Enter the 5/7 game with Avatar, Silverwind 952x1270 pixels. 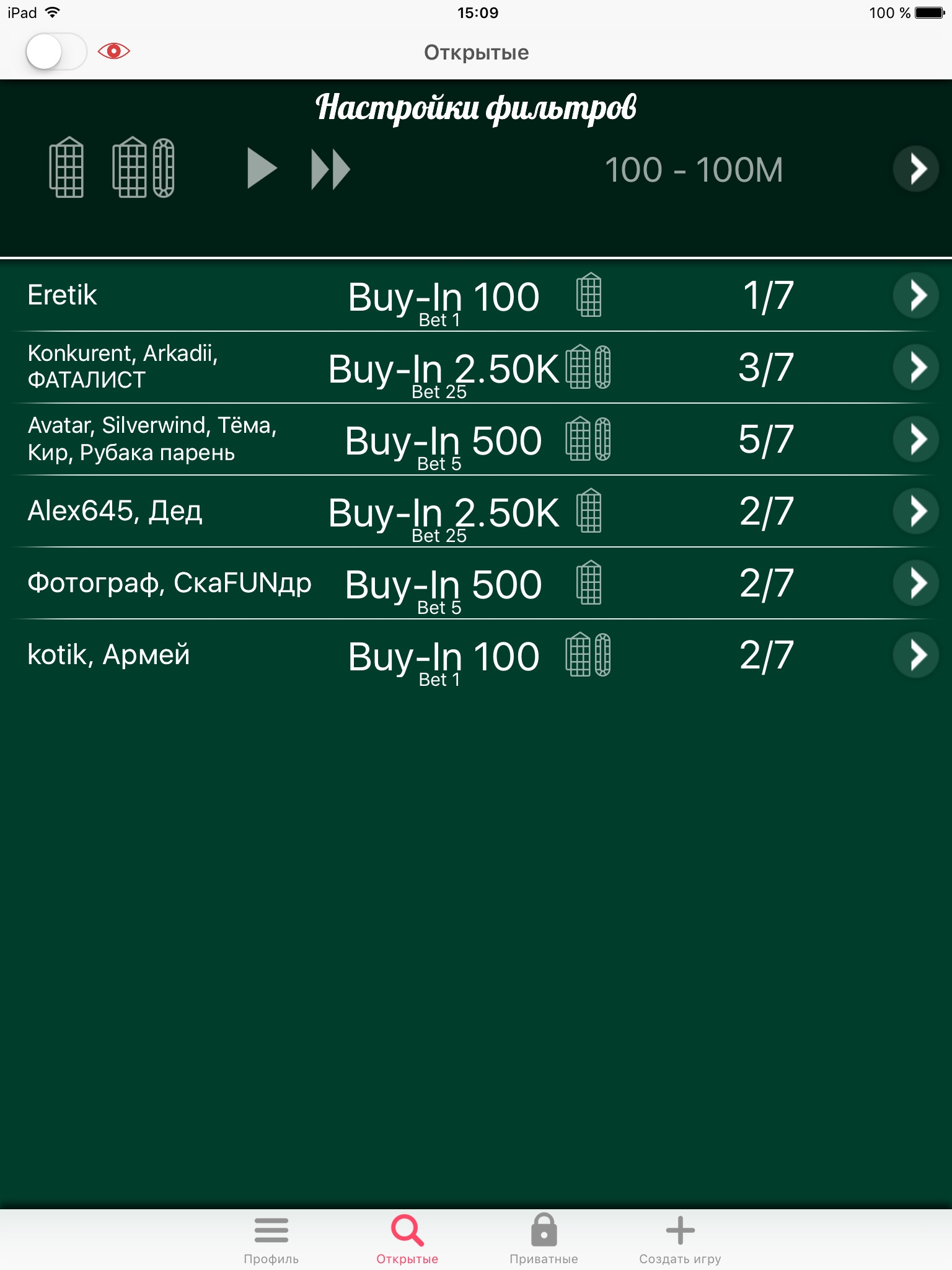[x=917, y=439]
